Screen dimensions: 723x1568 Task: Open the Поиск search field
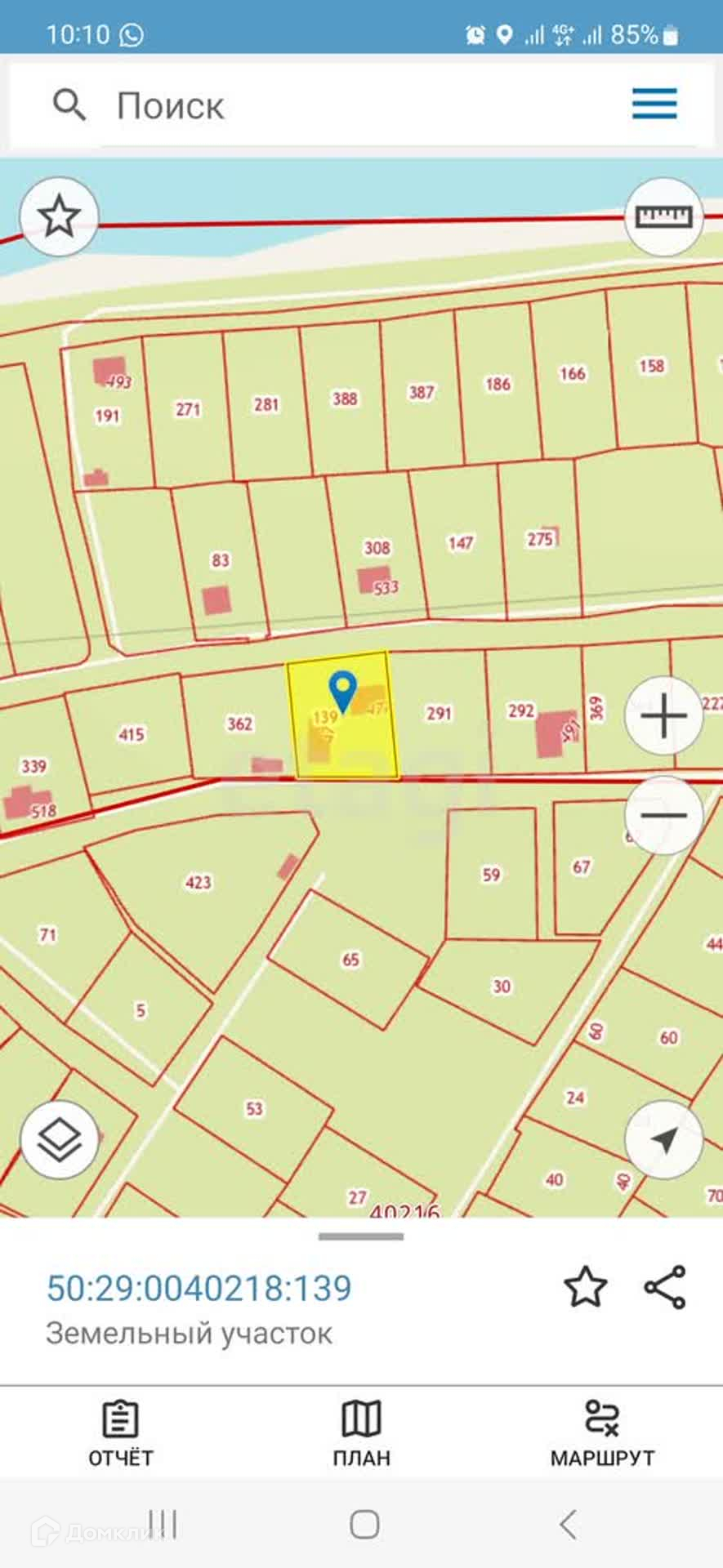click(x=327, y=106)
